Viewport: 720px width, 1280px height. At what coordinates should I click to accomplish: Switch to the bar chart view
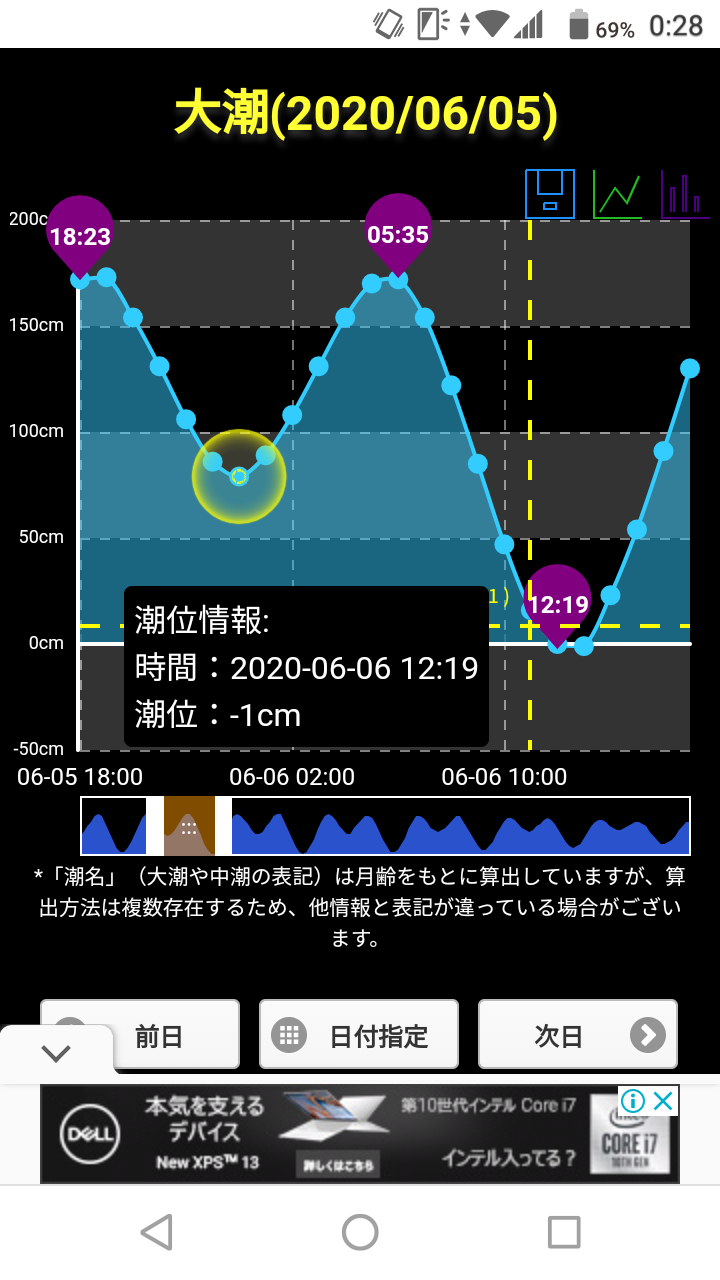tap(685, 194)
